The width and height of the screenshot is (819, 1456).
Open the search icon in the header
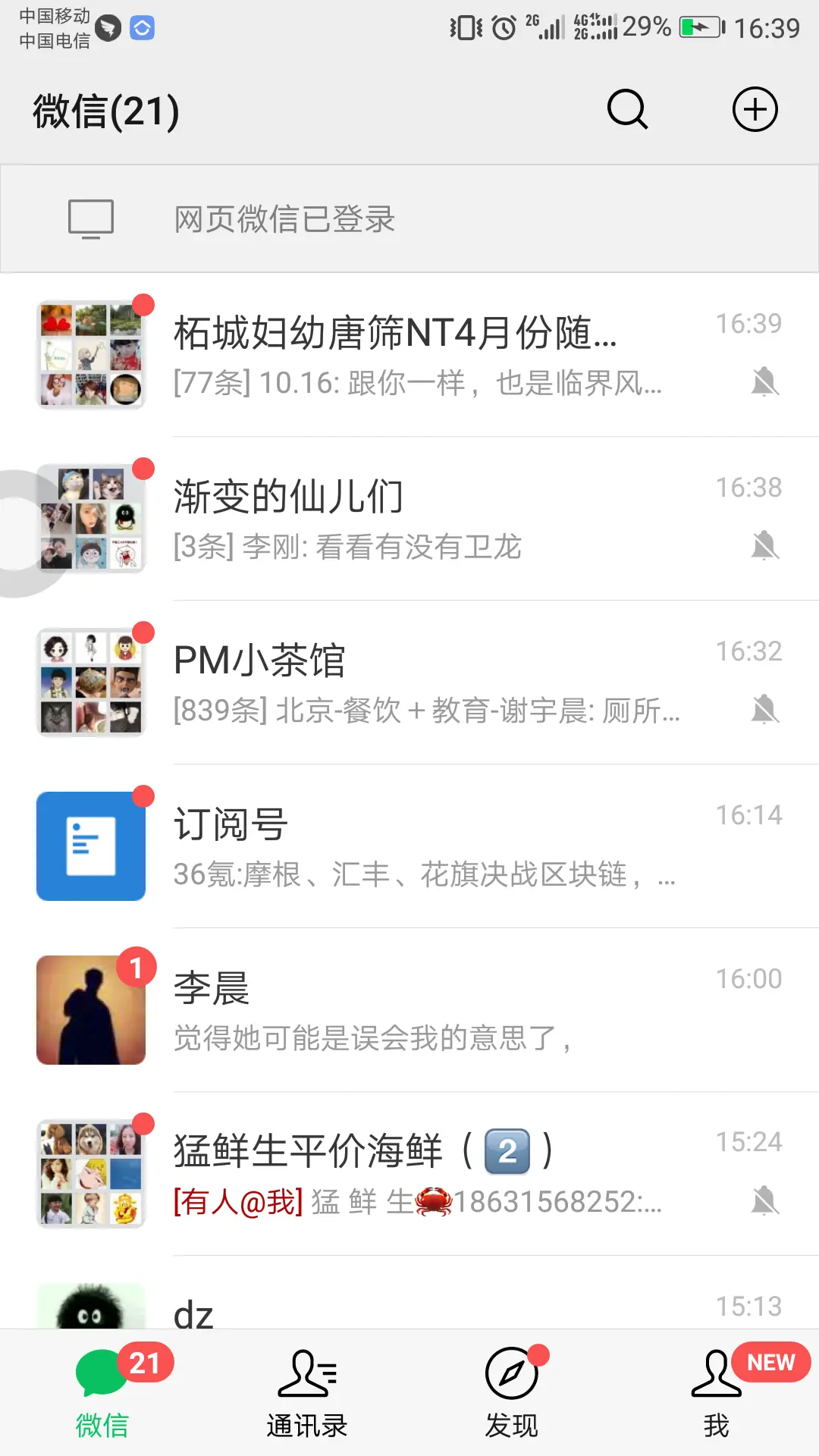[627, 110]
